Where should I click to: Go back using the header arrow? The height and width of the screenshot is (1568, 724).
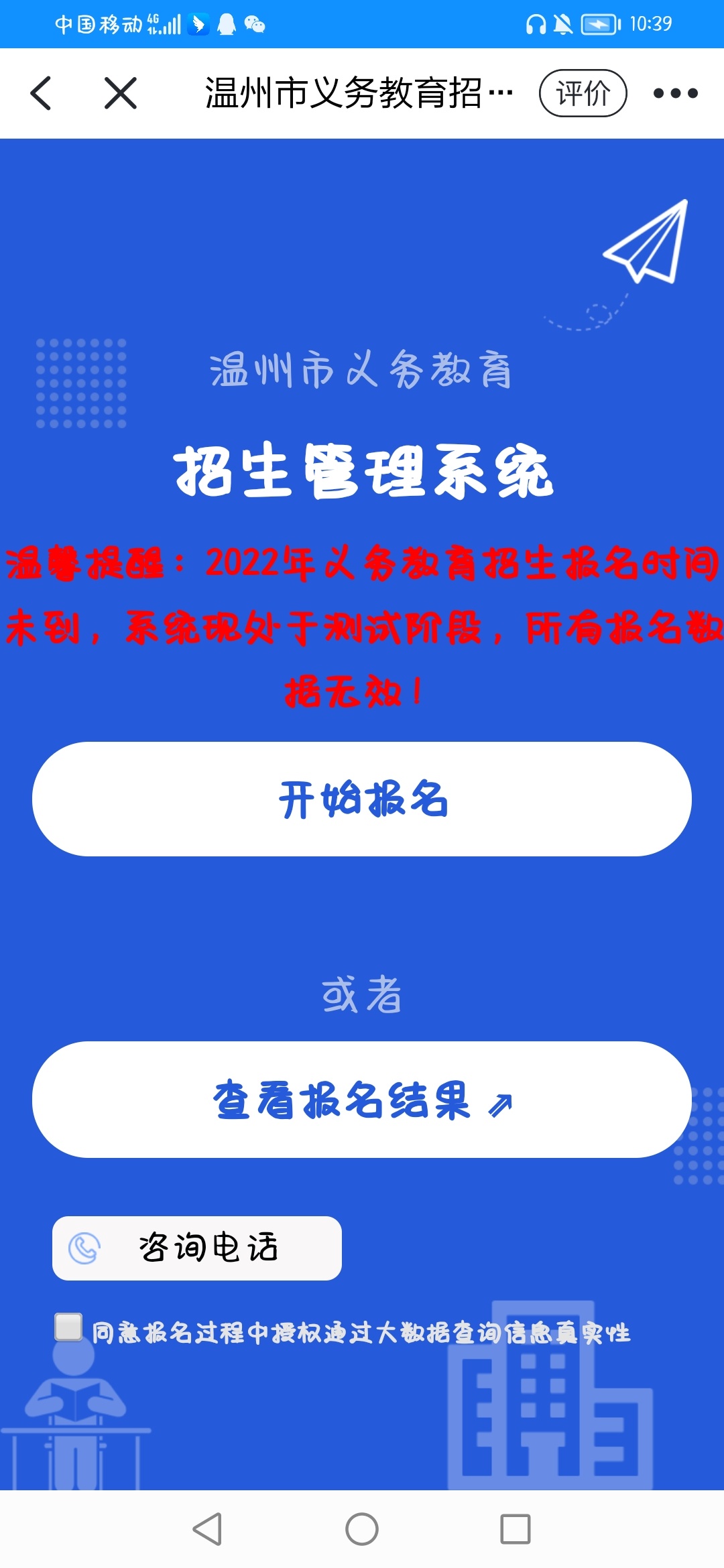(42, 93)
